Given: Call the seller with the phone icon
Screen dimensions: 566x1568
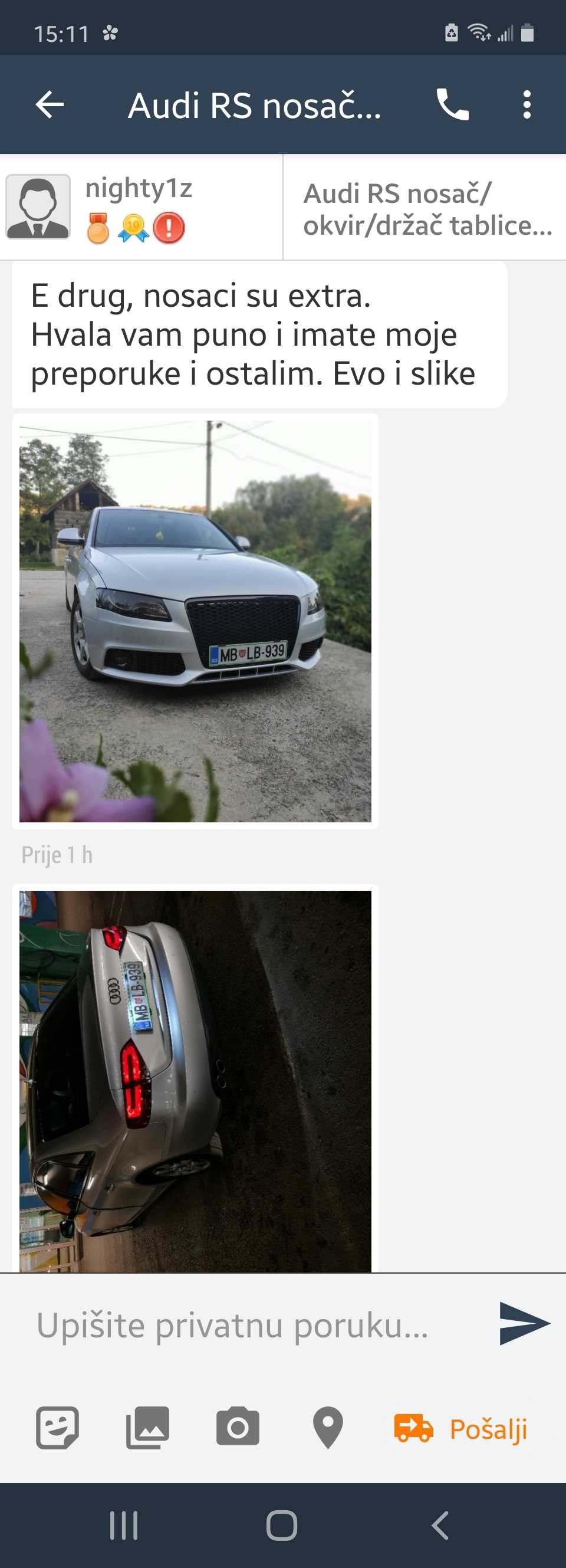Looking at the screenshot, I should click(452, 104).
